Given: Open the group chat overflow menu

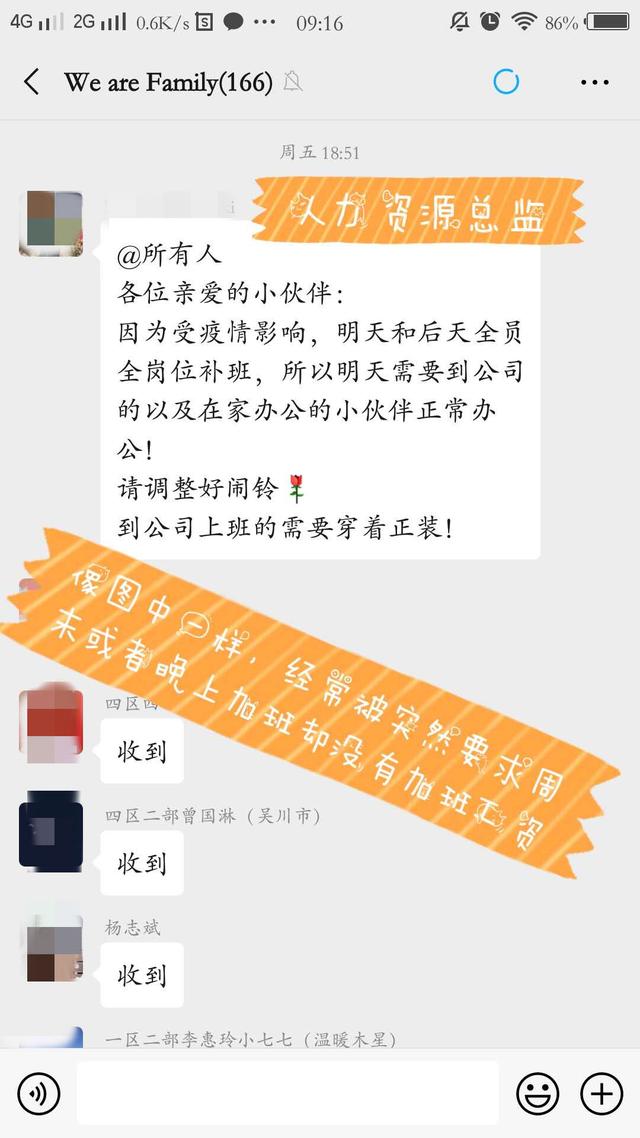Looking at the screenshot, I should click(x=594, y=82).
